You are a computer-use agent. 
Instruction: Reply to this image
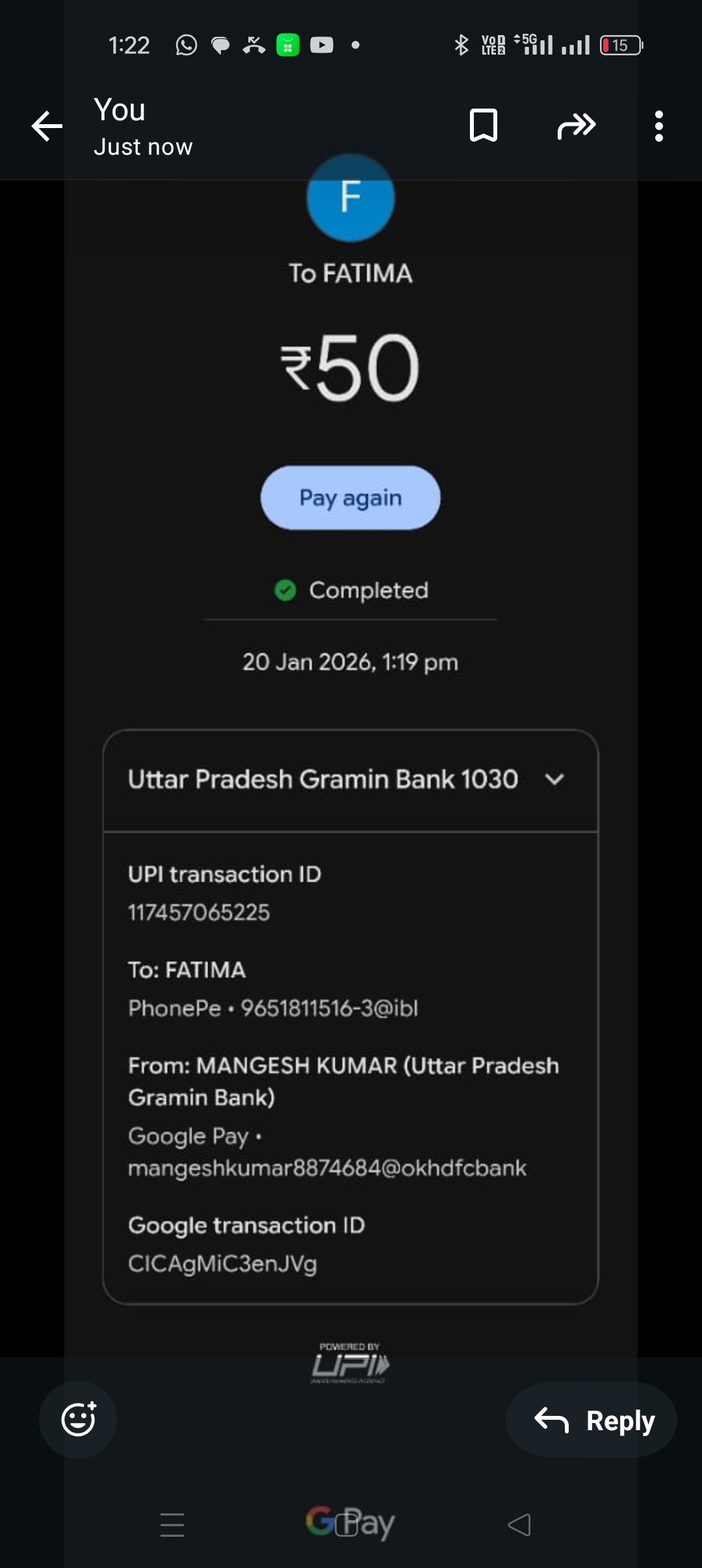click(591, 1420)
